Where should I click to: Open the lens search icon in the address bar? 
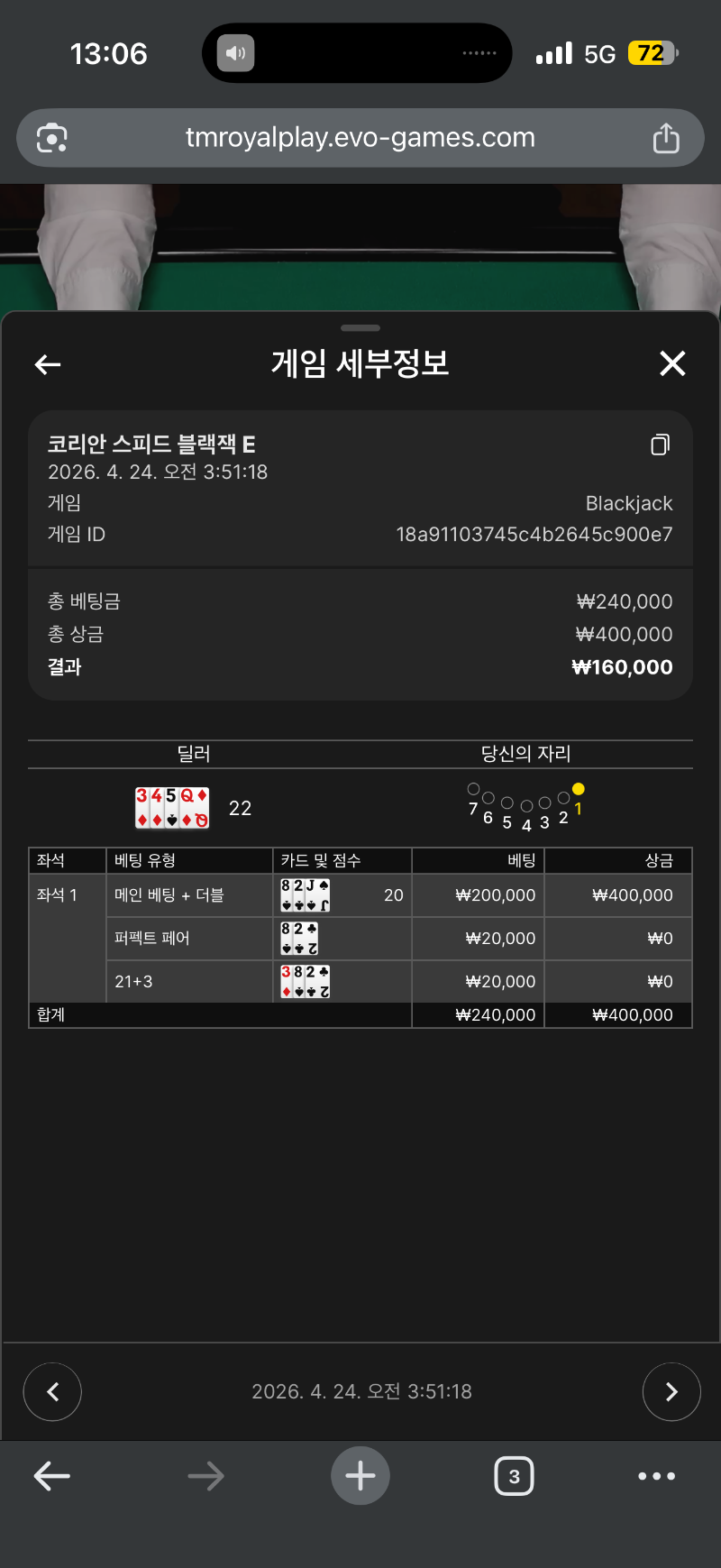coord(52,138)
